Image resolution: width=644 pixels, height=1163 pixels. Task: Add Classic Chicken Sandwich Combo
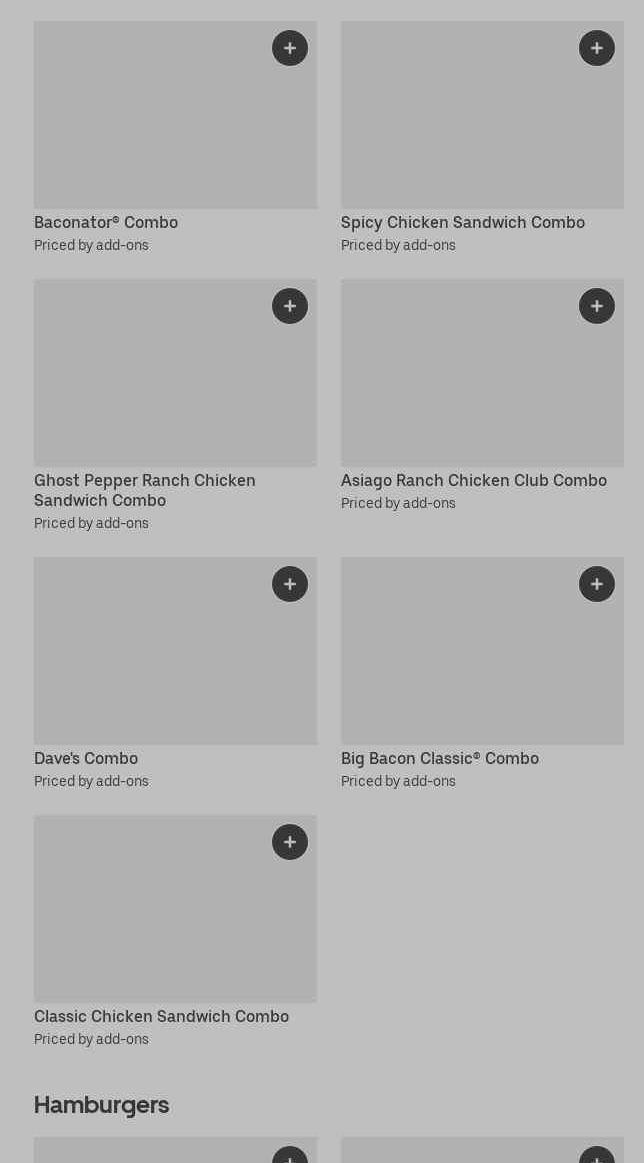(x=290, y=842)
